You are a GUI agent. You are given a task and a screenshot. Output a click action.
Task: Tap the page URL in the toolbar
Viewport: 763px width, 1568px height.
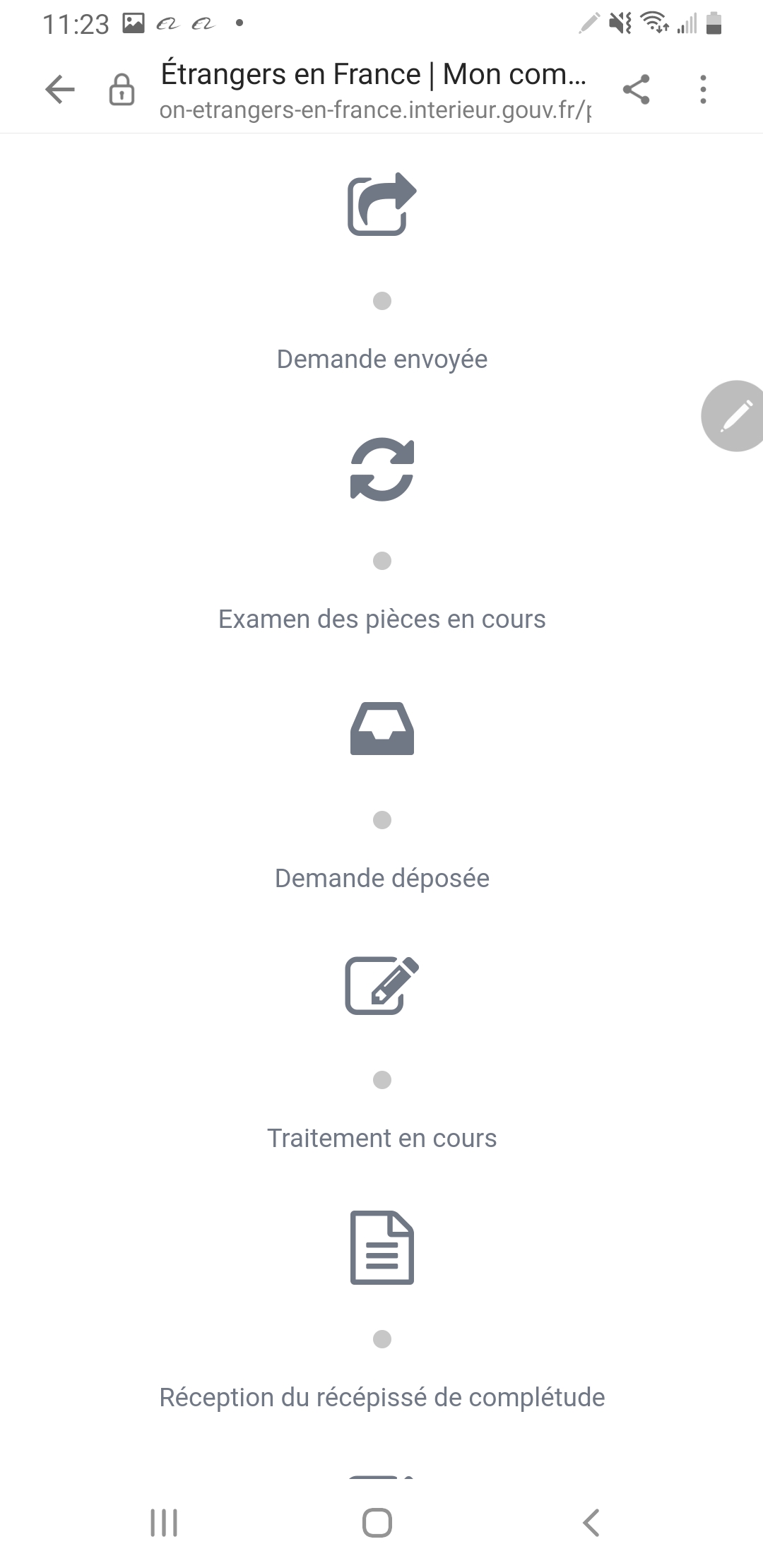coord(375,110)
